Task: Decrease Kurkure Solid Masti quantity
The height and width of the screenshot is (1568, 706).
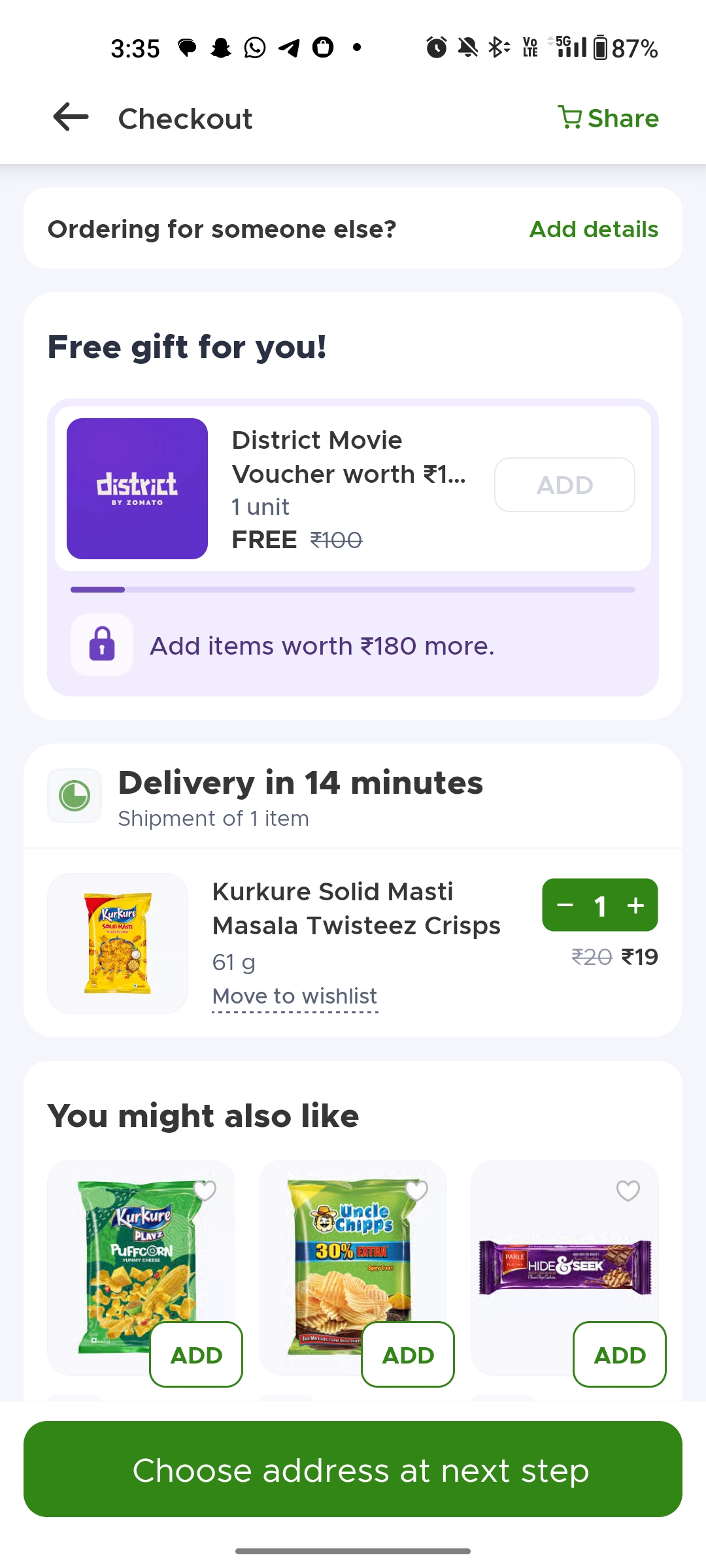Action: [565, 906]
